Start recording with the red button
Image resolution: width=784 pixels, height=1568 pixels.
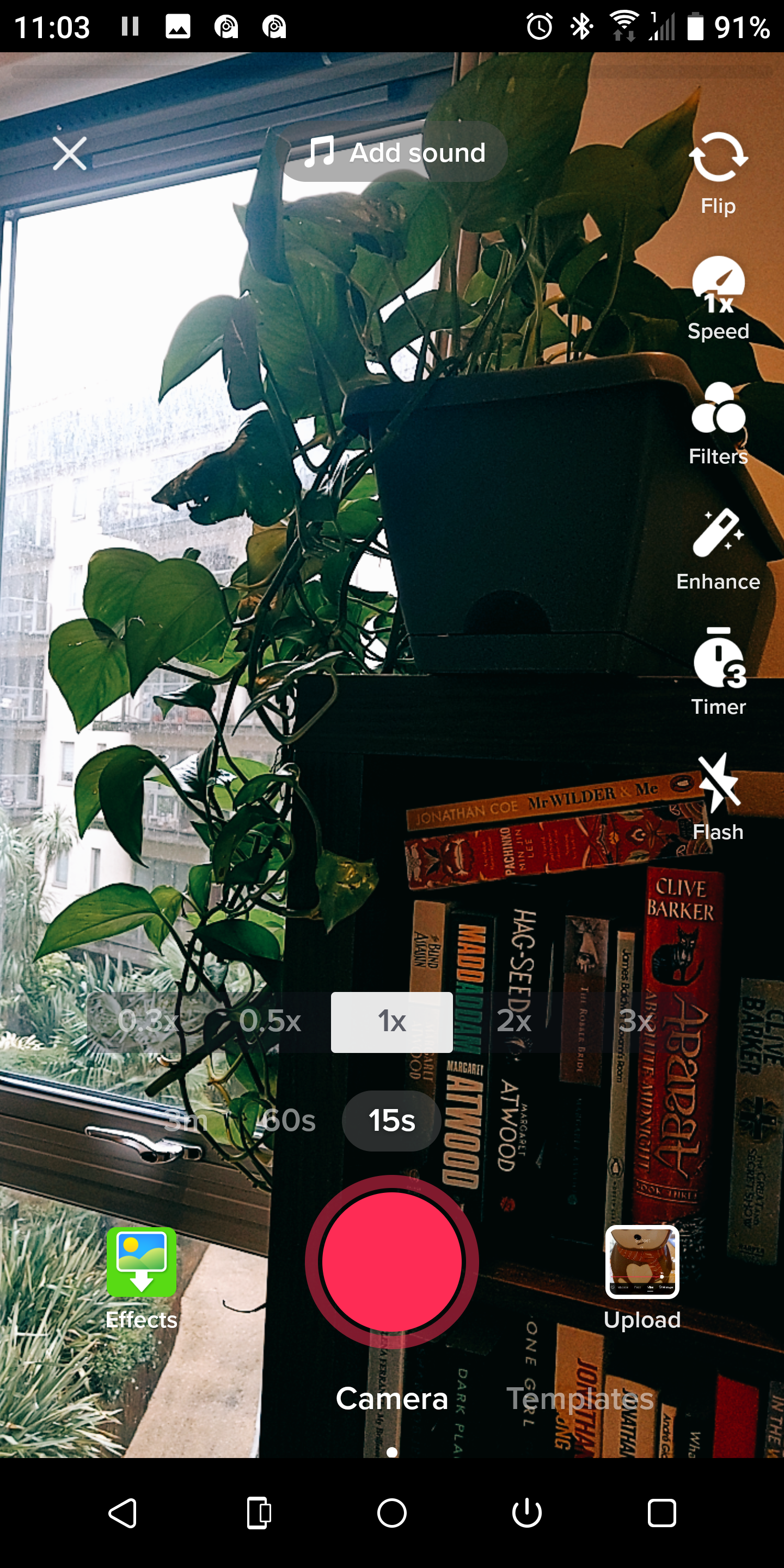pyautogui.click(x=391, y=1261)
